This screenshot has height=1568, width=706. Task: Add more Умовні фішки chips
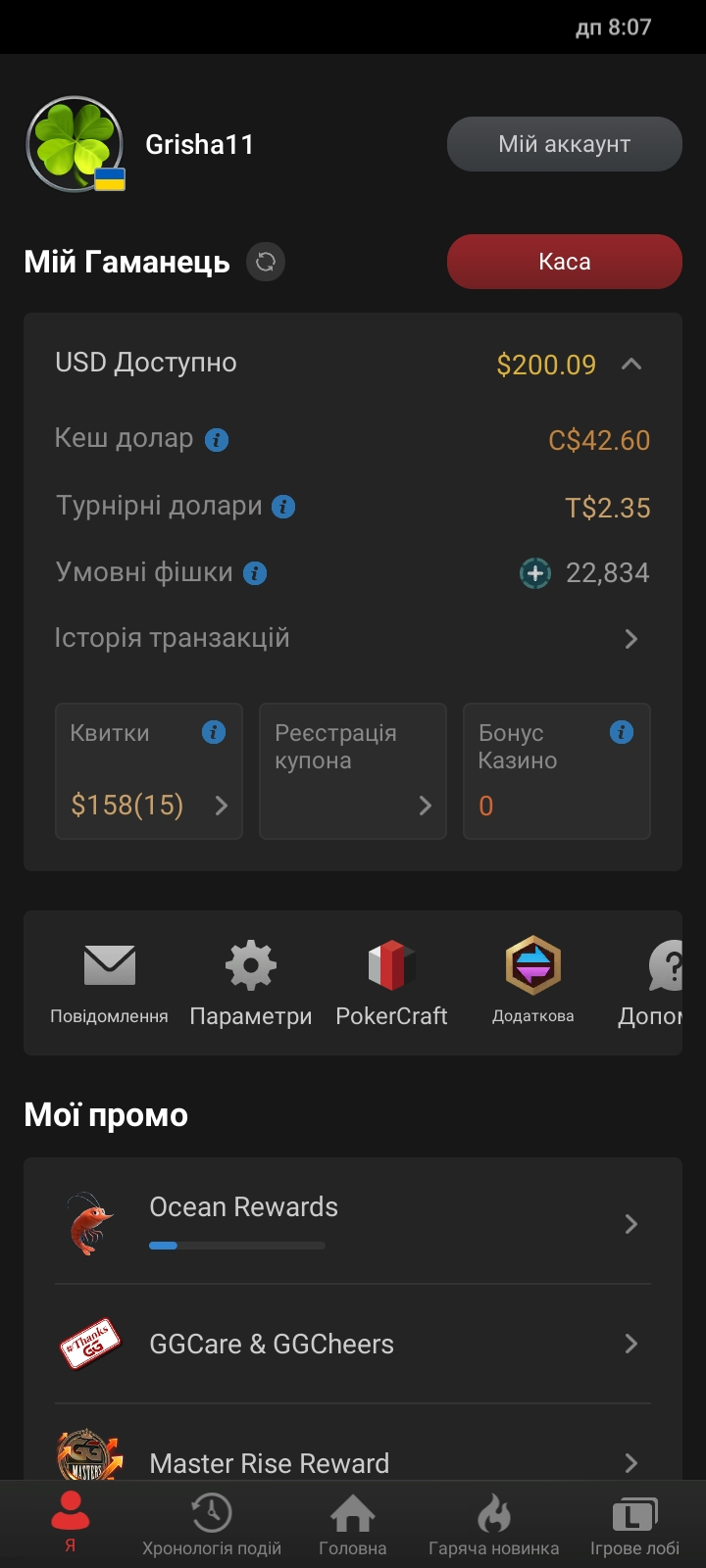(x=534, y=573)
